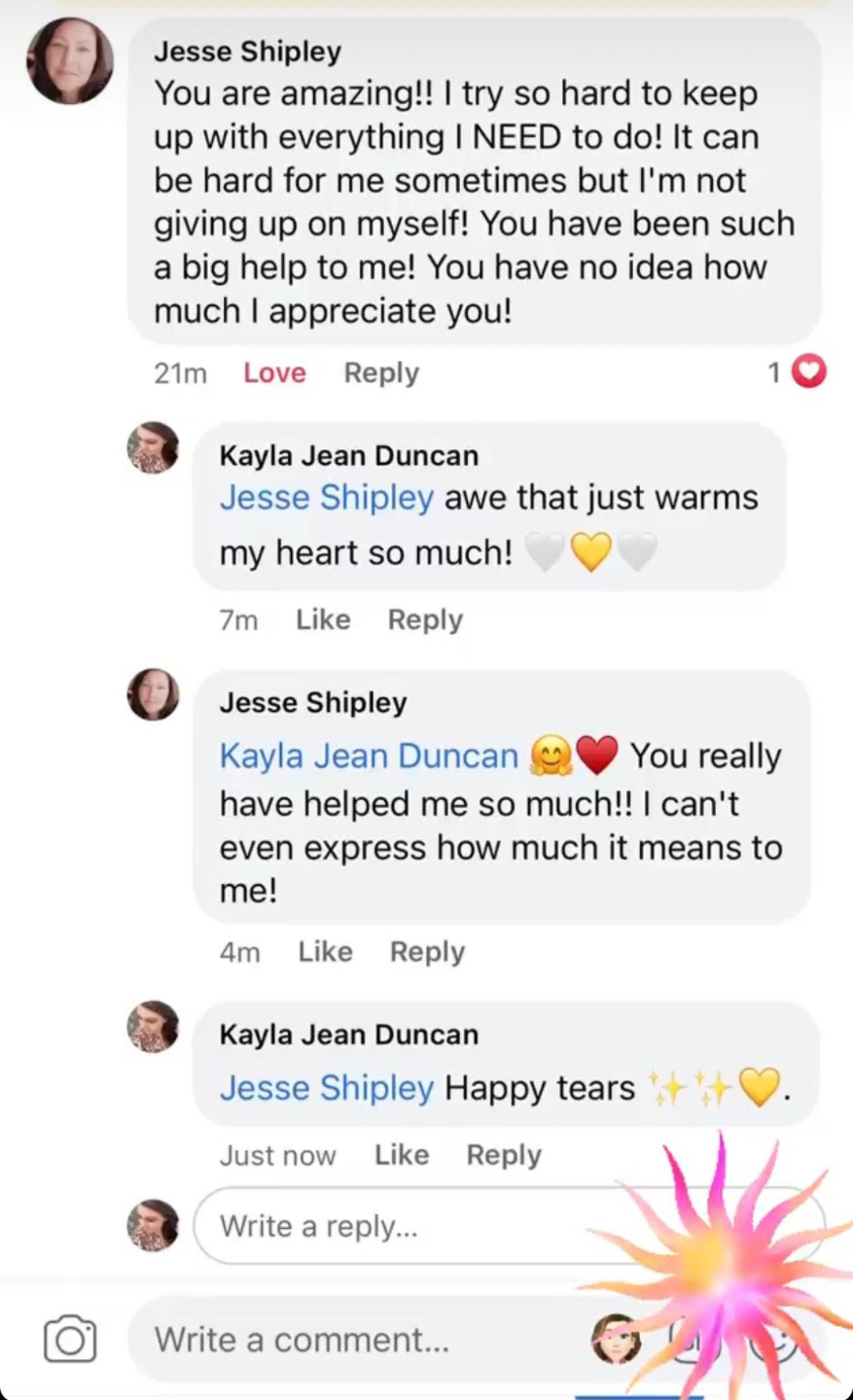Reply to Jesse Shipley's 21m comment

click(381, 373)
